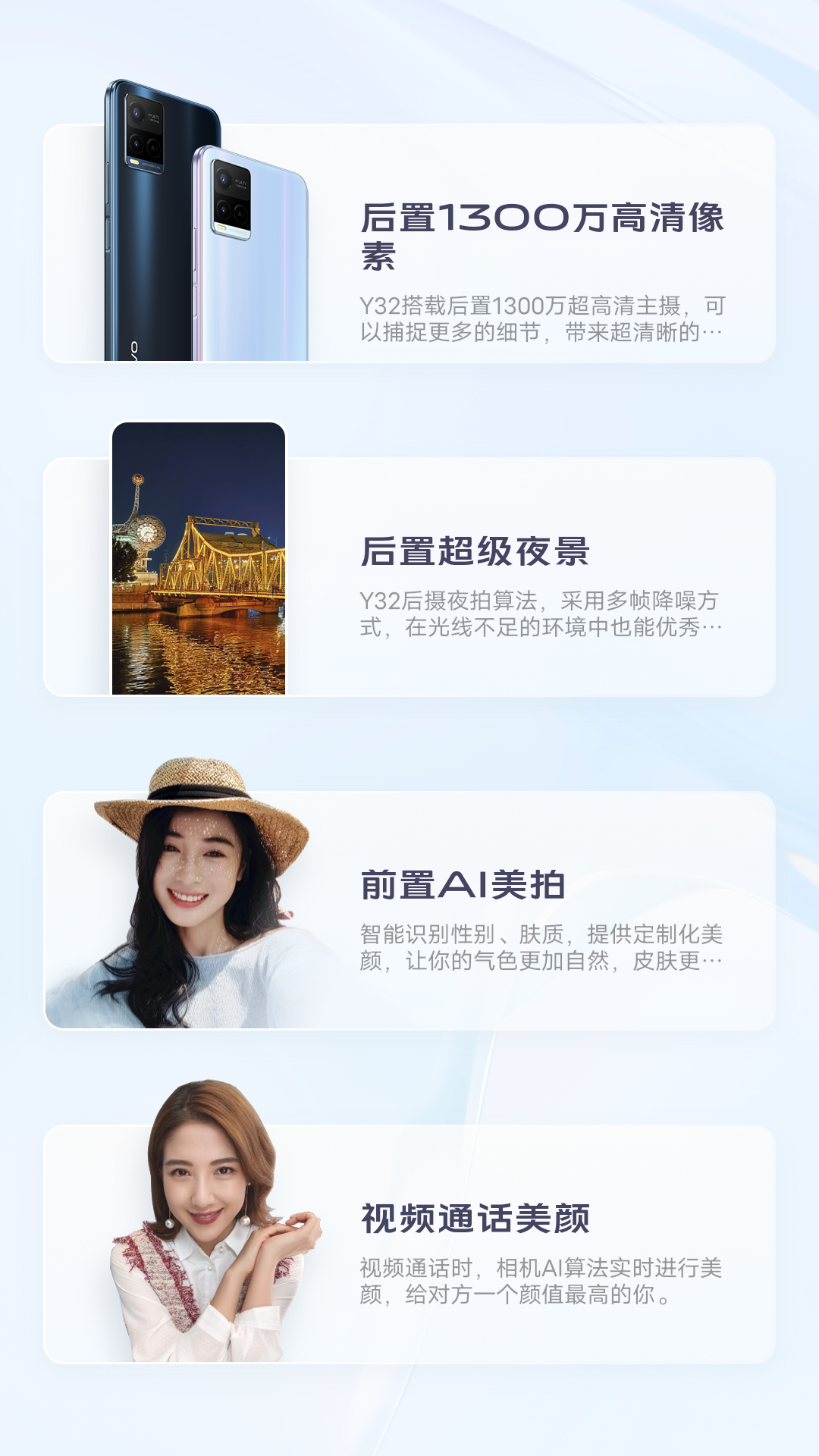The width and height of the screenshot is (819, 1456).
Task: Open the 后置1300万高清像素 feature card
Action: (409, 244)
